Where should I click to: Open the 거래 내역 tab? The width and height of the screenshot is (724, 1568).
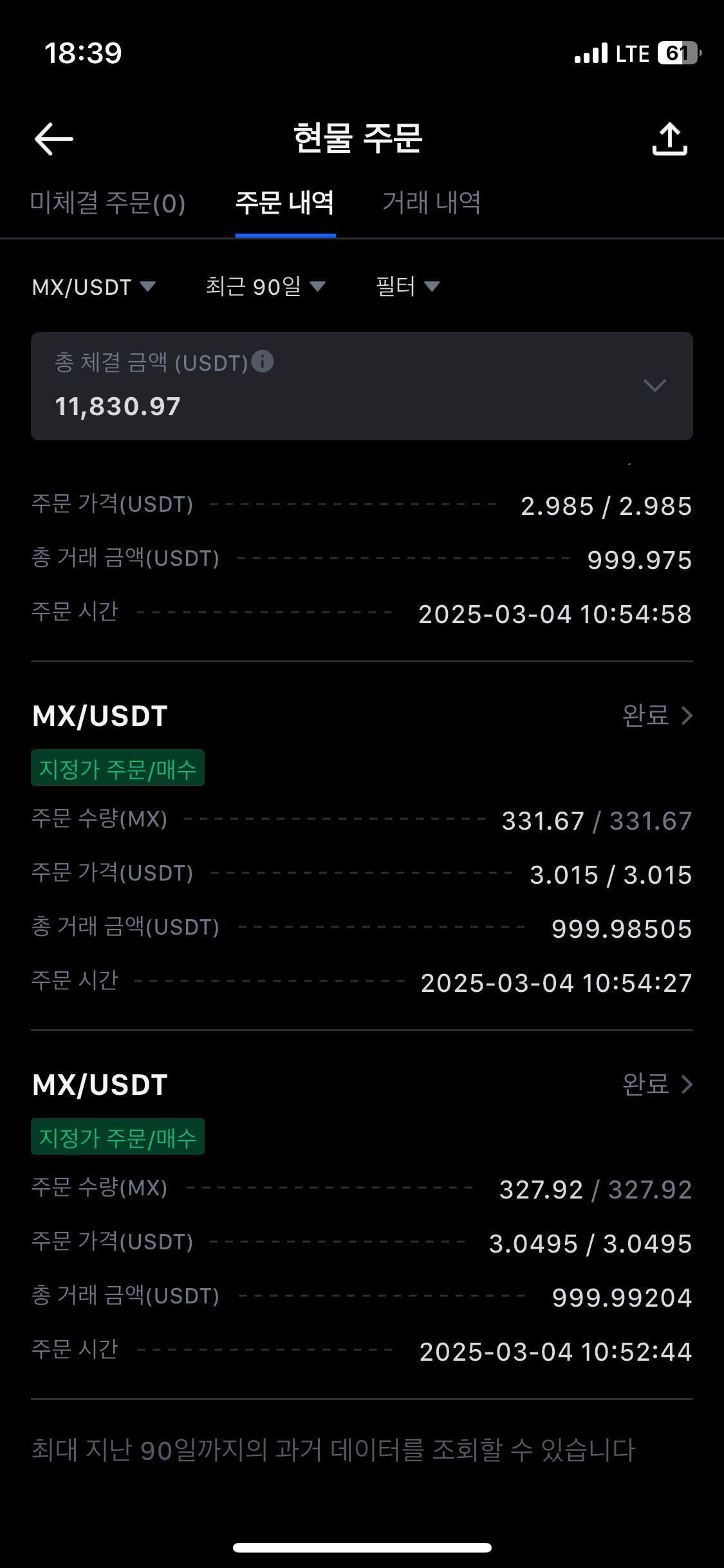pos(432,203)
